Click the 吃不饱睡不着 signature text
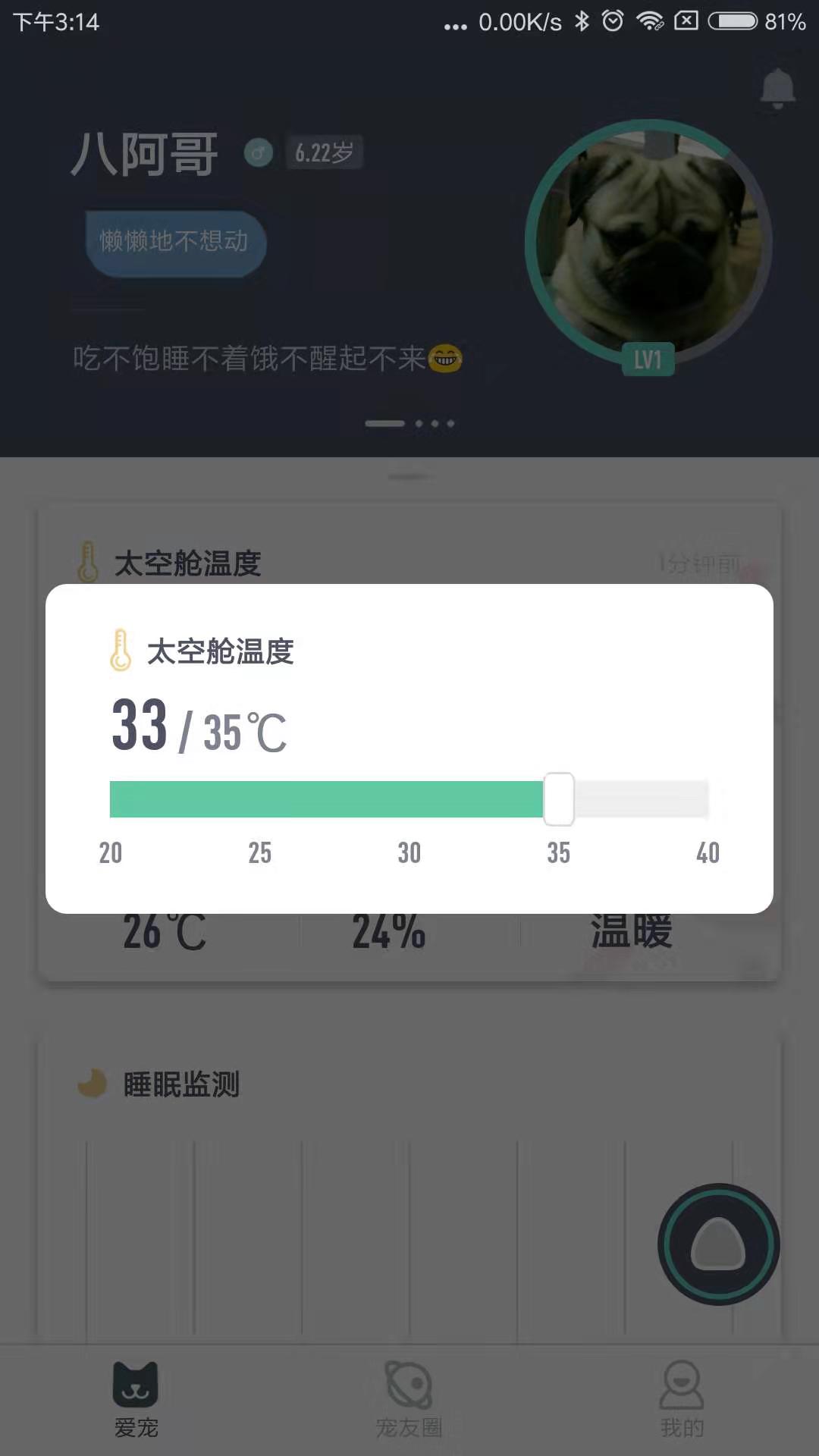The height and width of the screenshot is (1456, 819). coord(265,356)
